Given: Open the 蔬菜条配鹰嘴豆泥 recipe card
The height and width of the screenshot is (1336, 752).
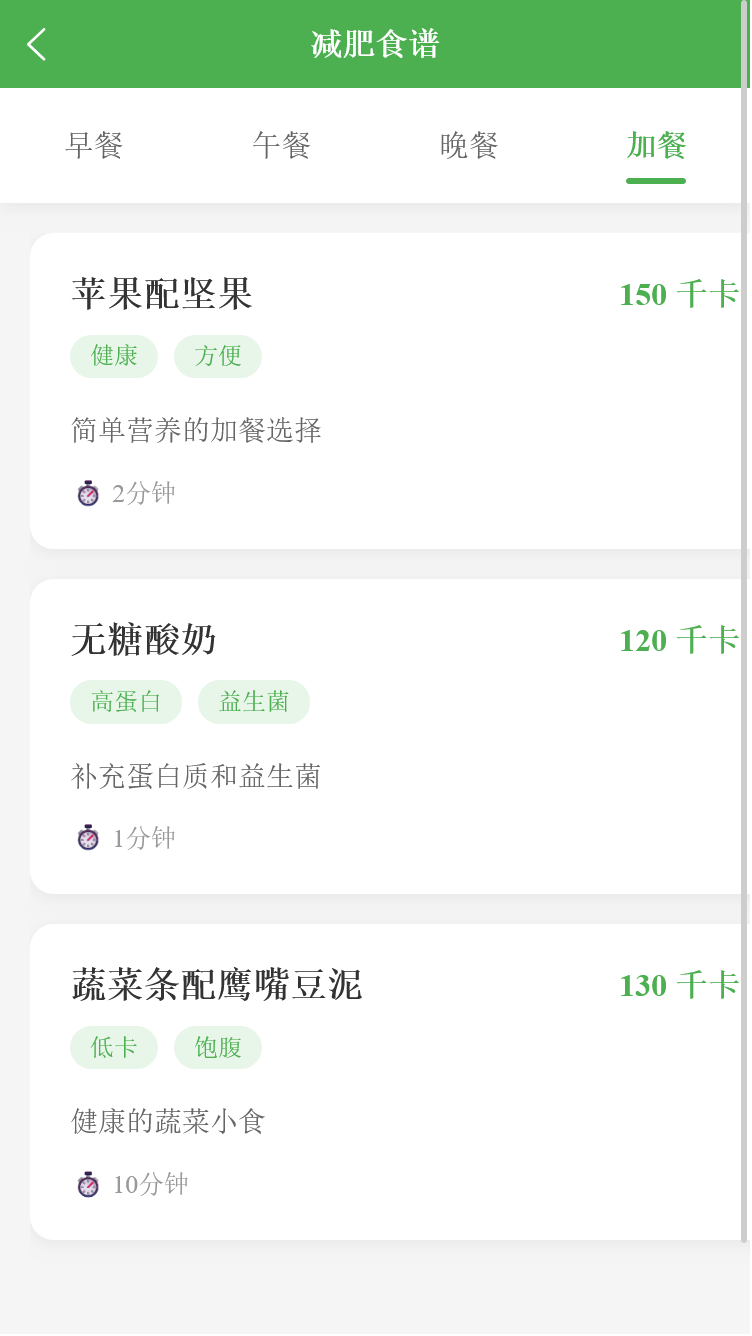Looking at the screenshot, I should pyautogui.click(x=376, y=1081).
